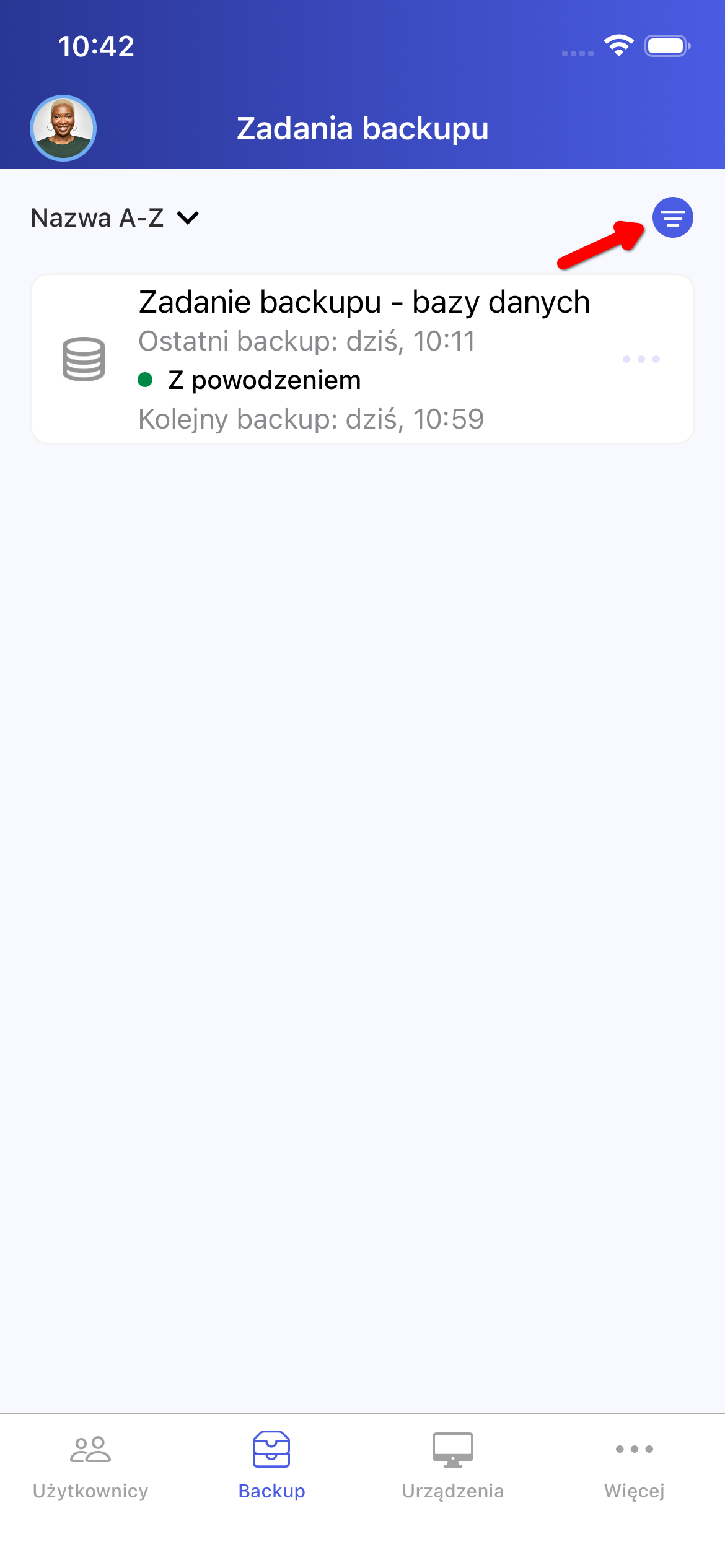This screenshot has width=725, height=1568.
Task: Open the Zadanie backupu - bazy danych card
Action: pyautogui.click(x=347, y=359)
